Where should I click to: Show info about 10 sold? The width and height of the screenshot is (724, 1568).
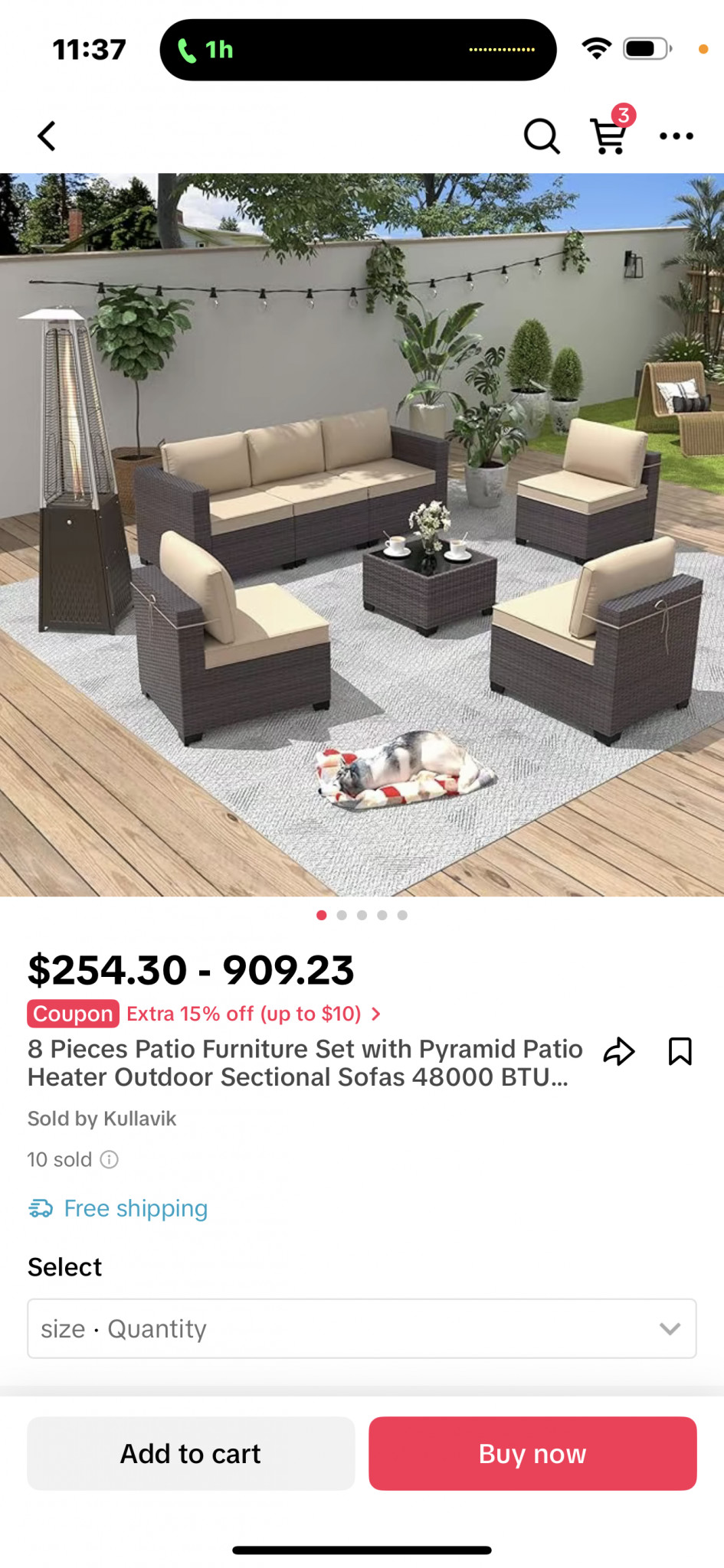click(110, 1159)
